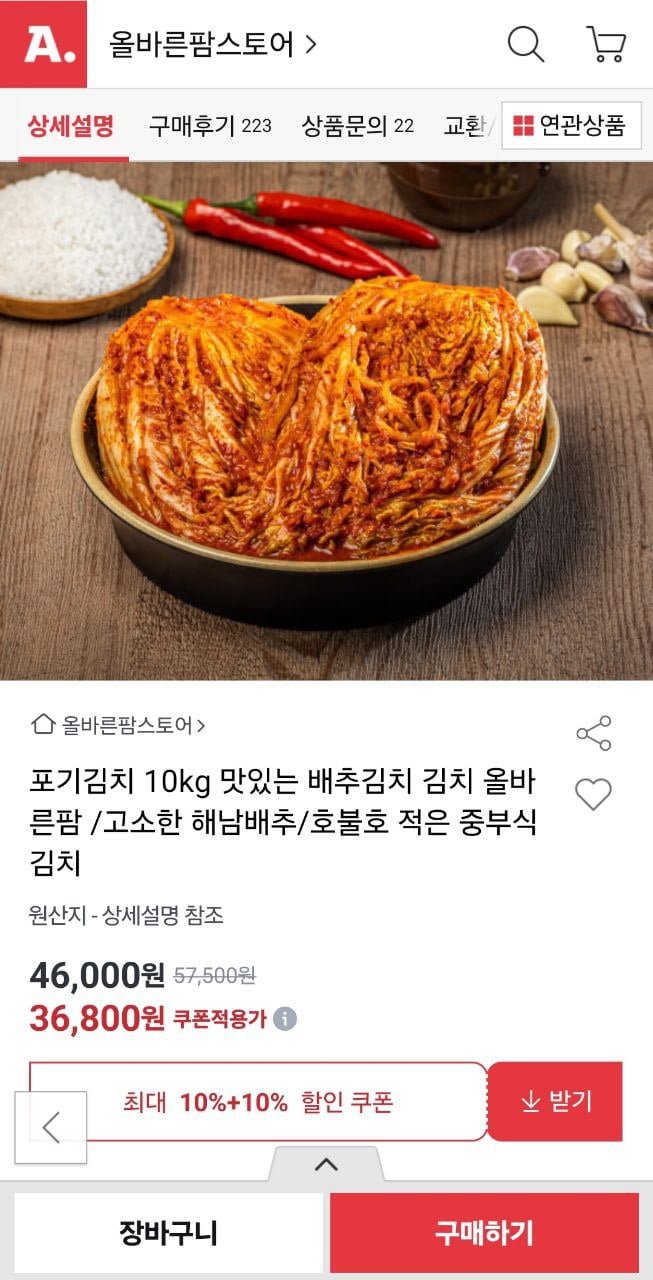Switch to the 상세설명 tab
The width and height of the screenshot is (653, 1280).
click(72, 126)
